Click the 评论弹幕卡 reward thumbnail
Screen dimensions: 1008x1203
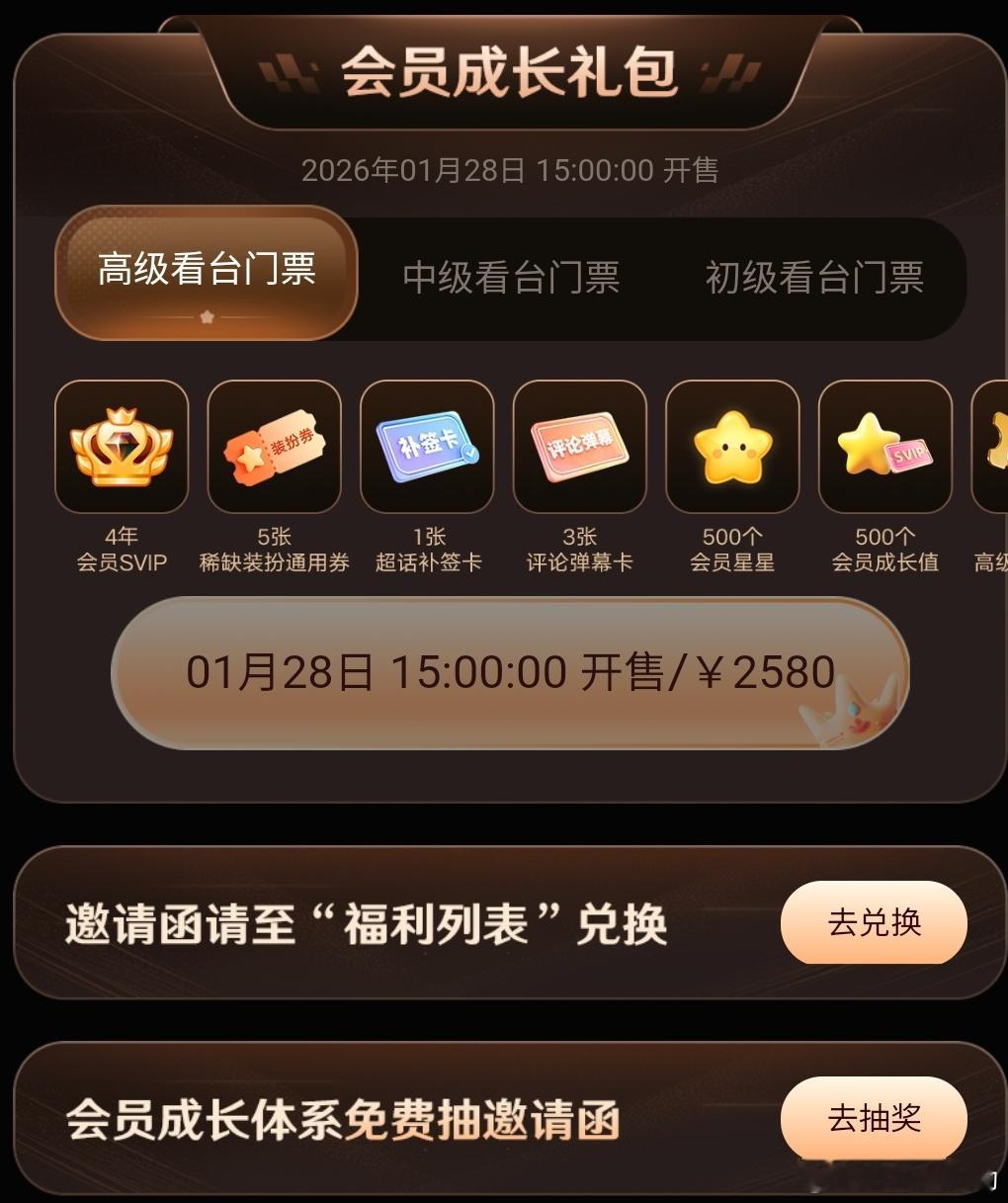[580, 446]
